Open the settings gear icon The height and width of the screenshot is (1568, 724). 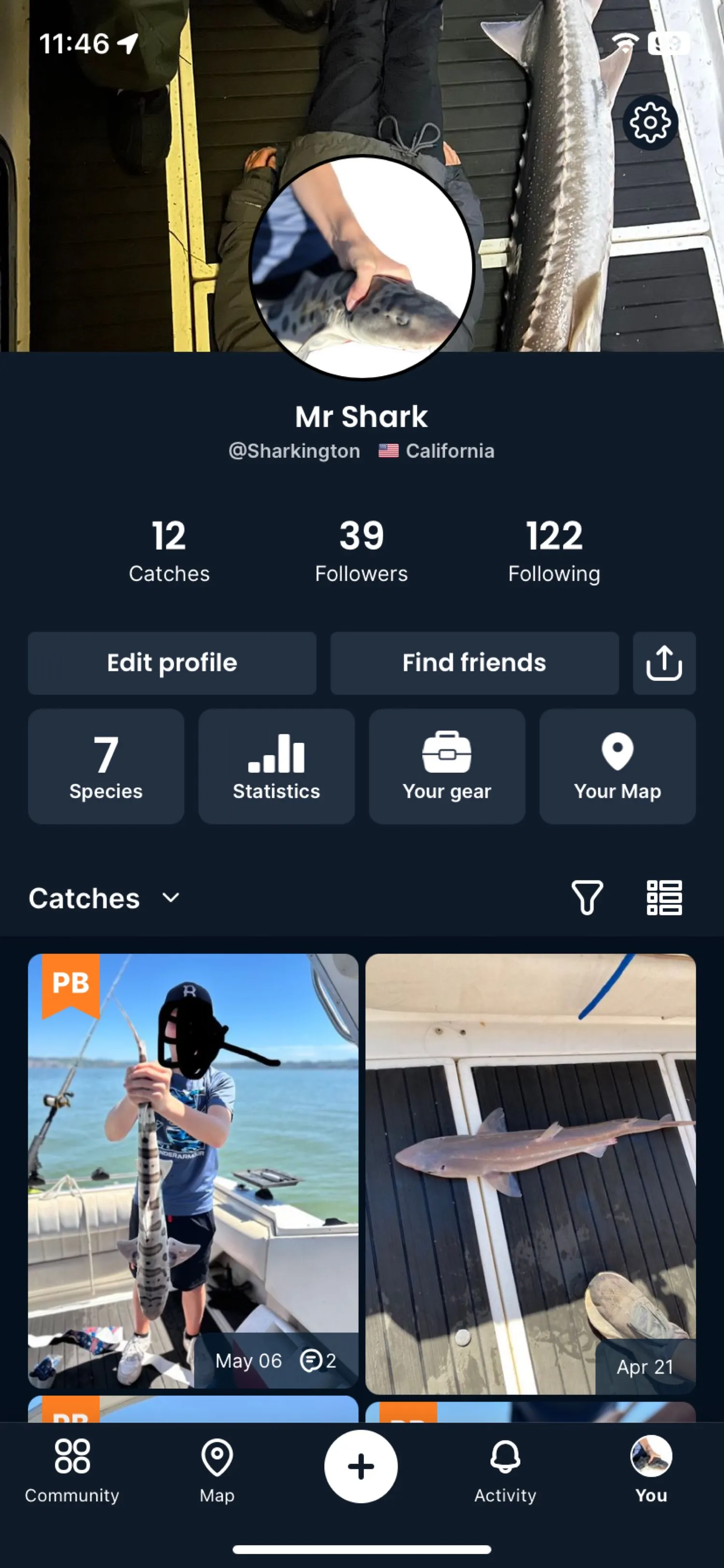[x=650, y=123]
